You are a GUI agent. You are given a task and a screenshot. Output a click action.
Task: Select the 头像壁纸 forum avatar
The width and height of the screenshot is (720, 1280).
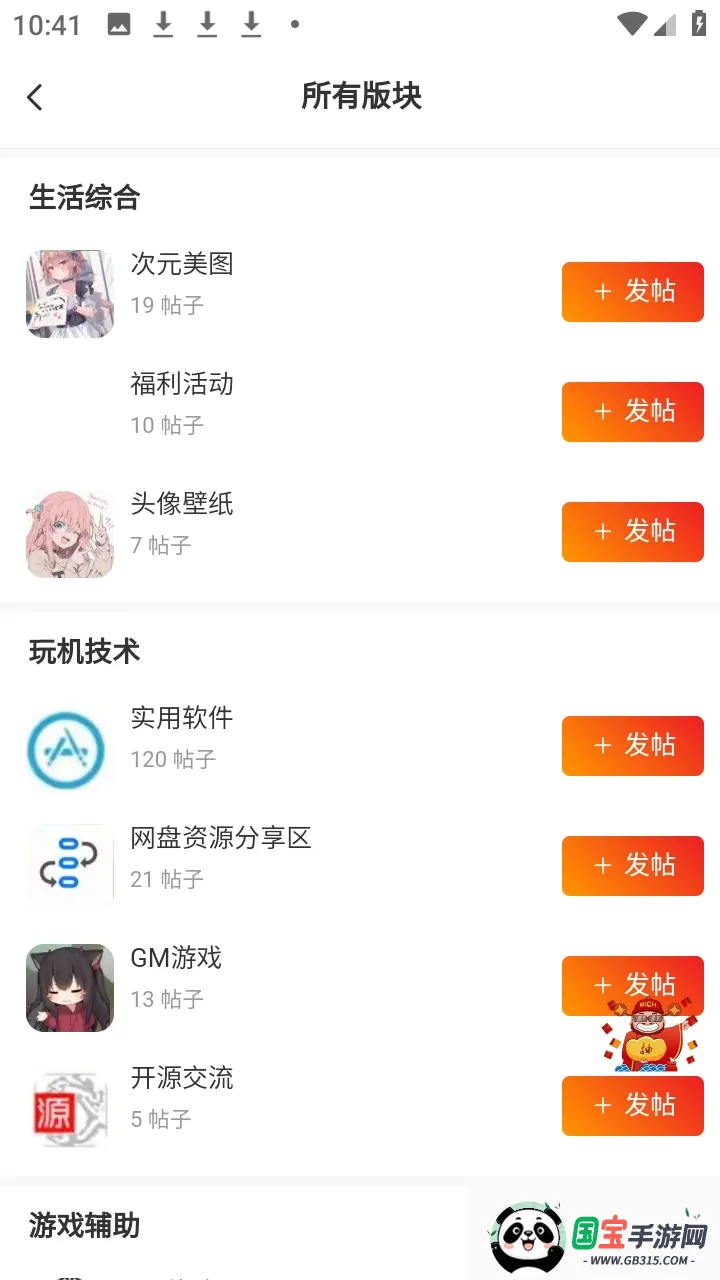(x=69, y=533)
